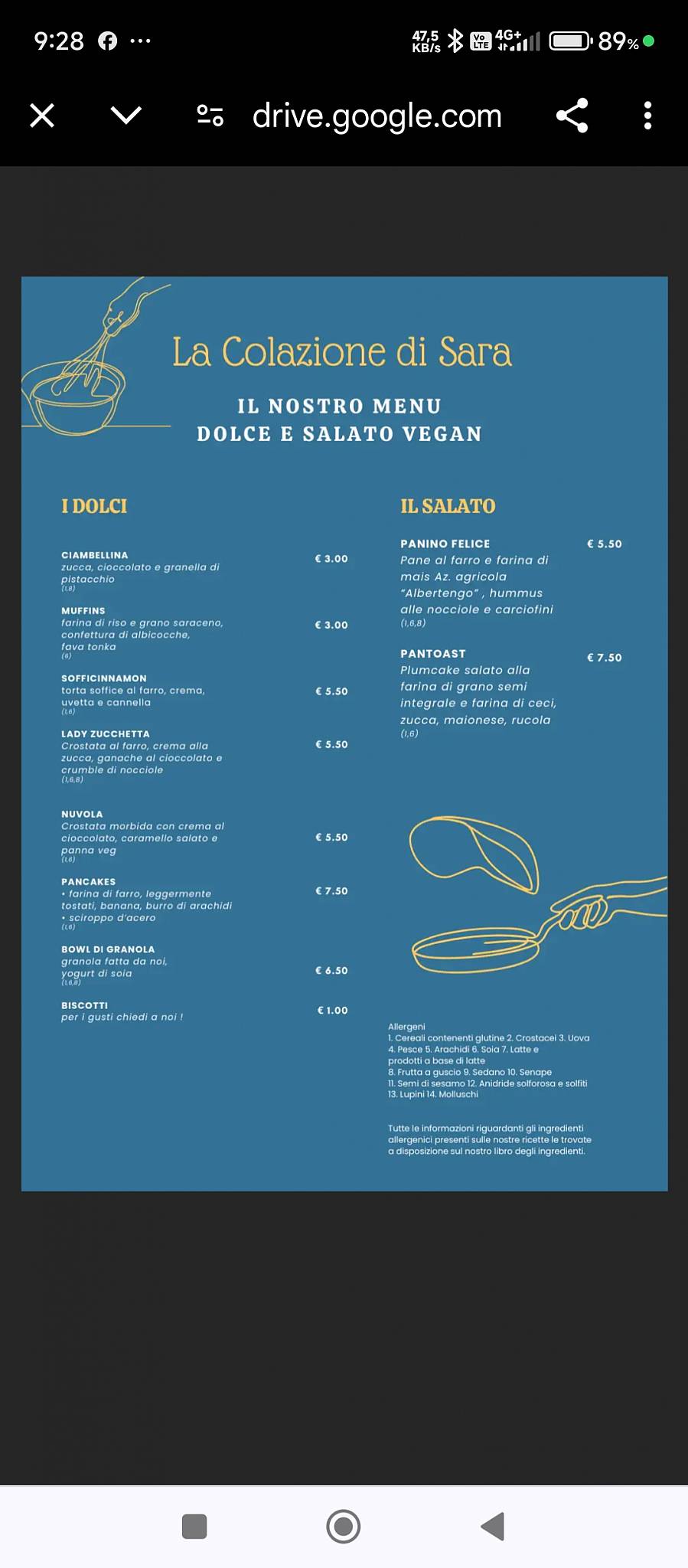Tap the clock showing 9:28

tap(59, 41)
